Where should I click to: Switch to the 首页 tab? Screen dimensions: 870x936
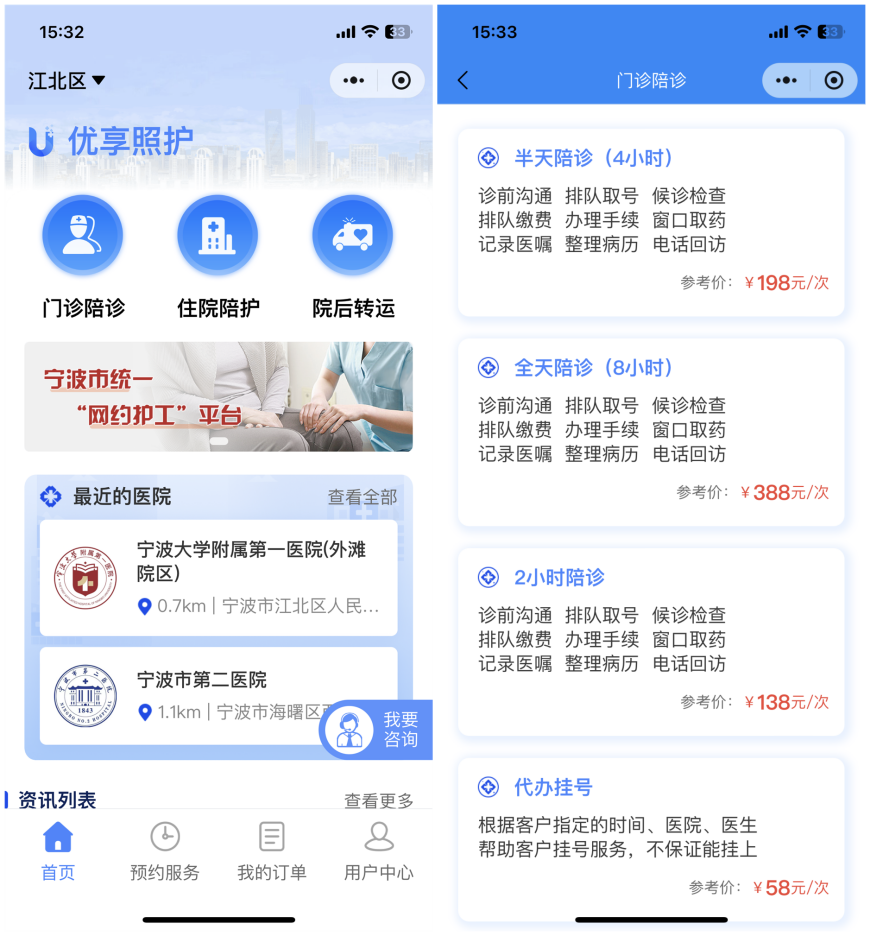pos(58,851)
